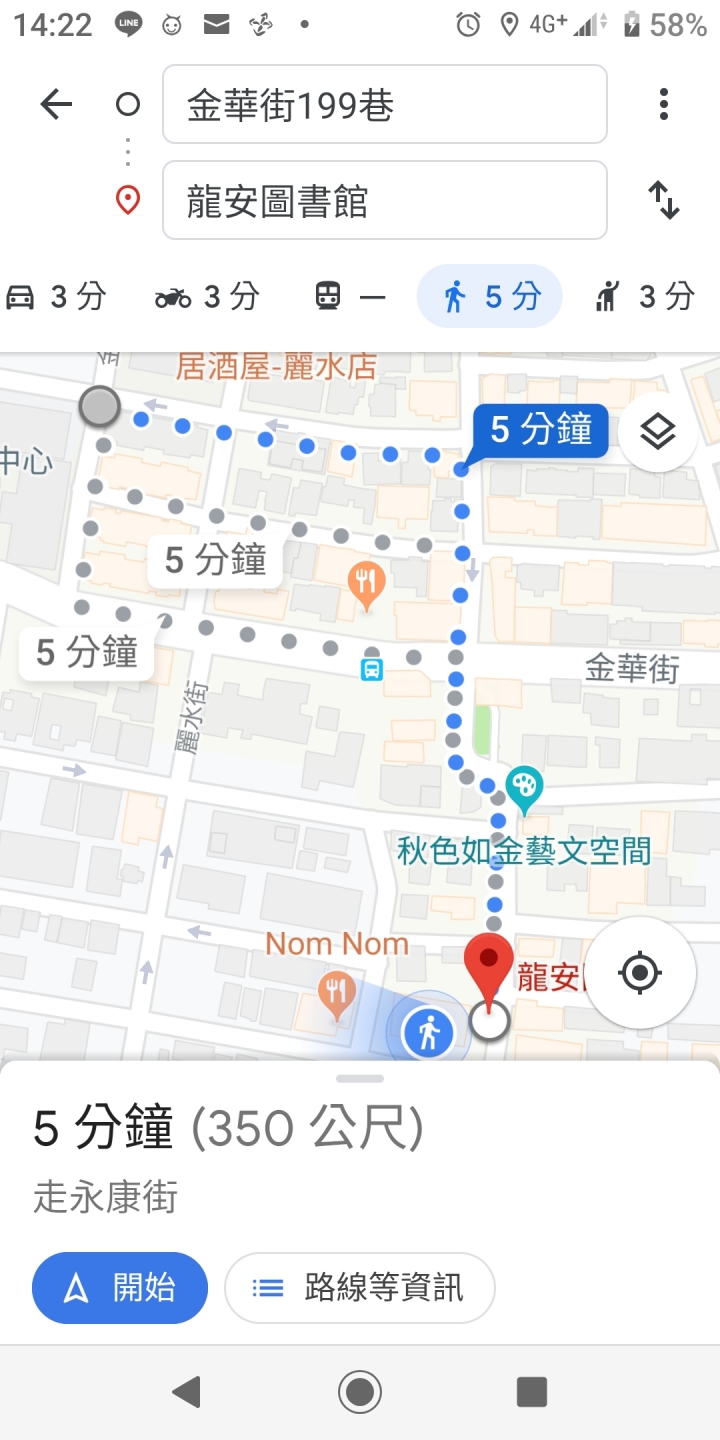Swap the start and destination
Screen dimensions: 720x1440
coord(663,200)
